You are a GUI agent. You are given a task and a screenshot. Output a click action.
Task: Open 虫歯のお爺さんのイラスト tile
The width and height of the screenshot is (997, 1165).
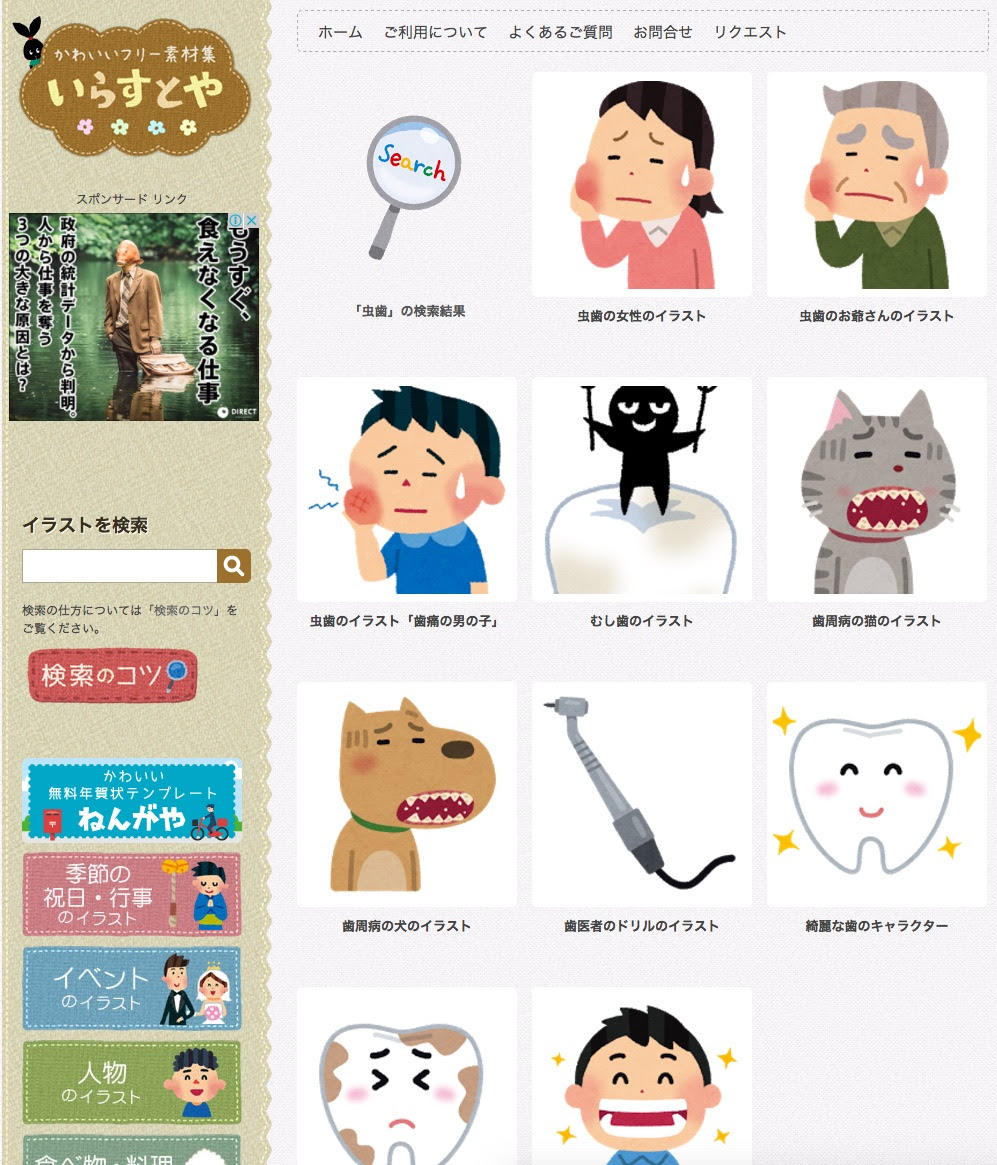click(876, 185)
